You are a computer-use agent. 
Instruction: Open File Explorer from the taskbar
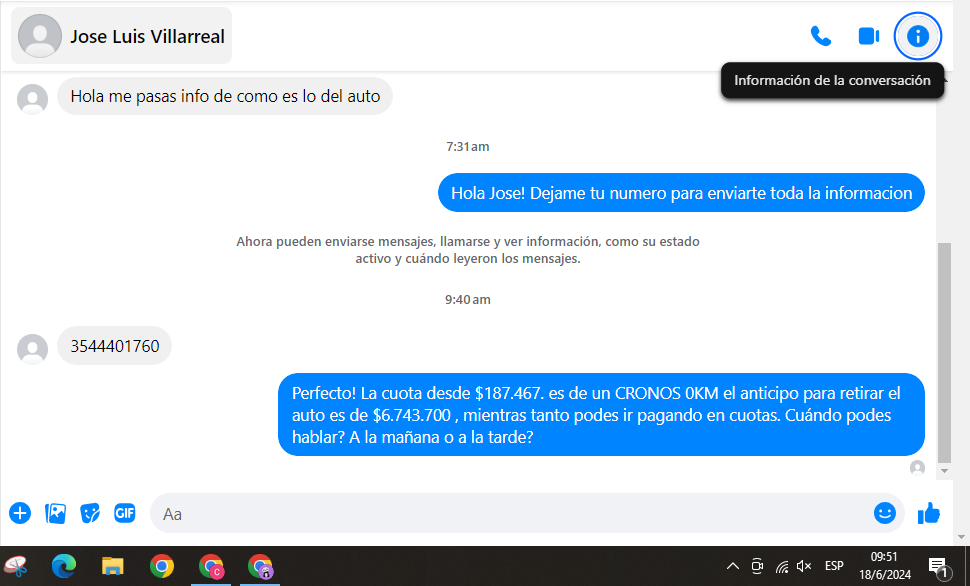[112, 566]
